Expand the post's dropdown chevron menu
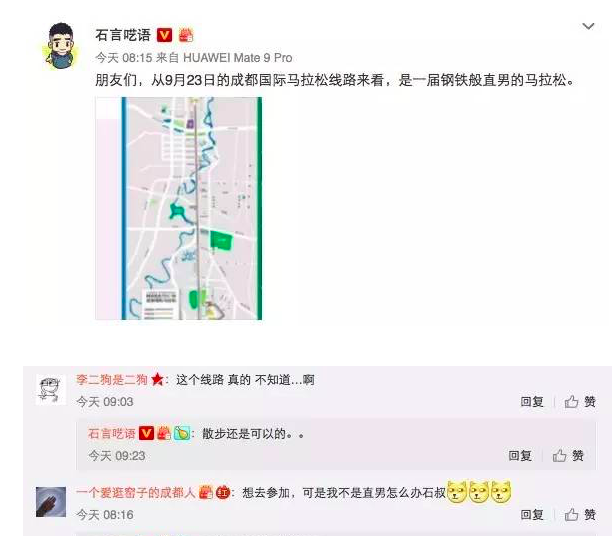This screenshot has height=536, width=614. pos(589,26)
